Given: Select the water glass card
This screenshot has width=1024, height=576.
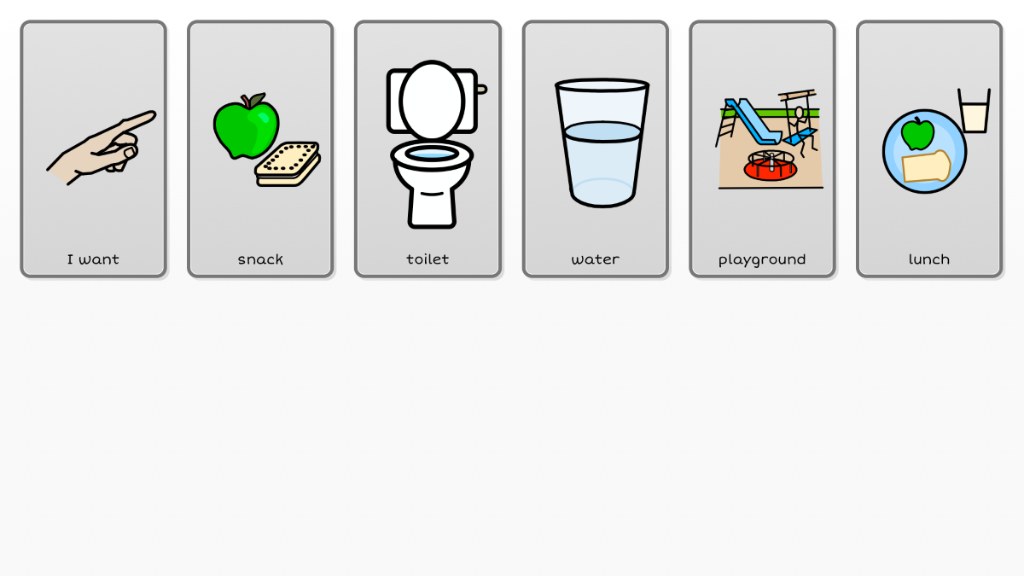Looking at the screenshot, I should pyautogui.click(x=595, y=149).
